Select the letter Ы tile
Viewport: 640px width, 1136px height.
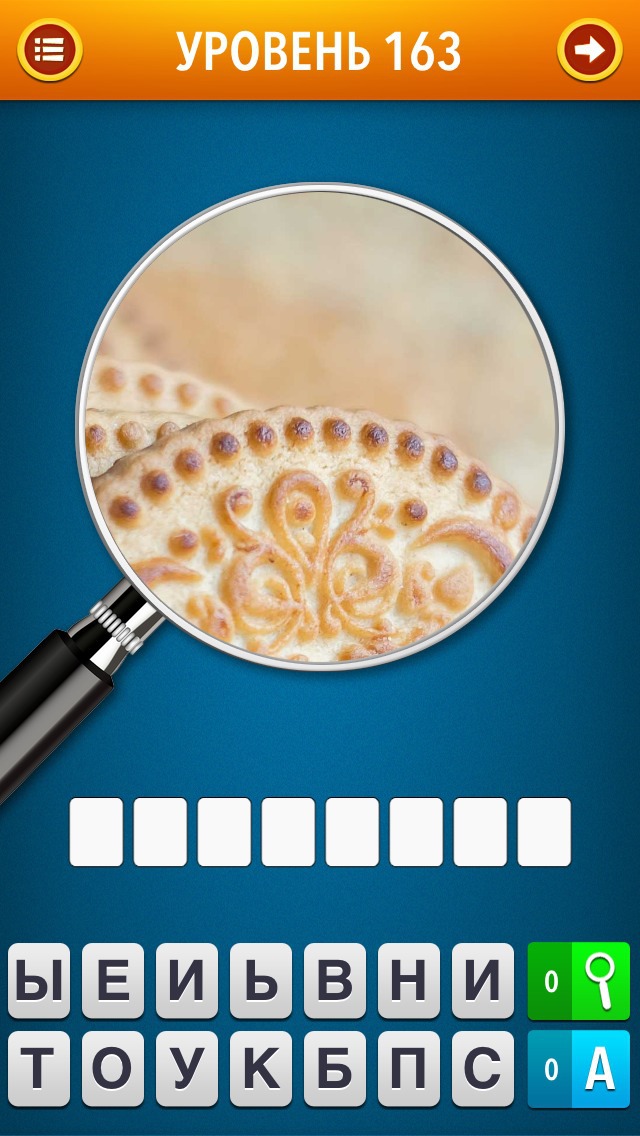[x=40, y=981]
